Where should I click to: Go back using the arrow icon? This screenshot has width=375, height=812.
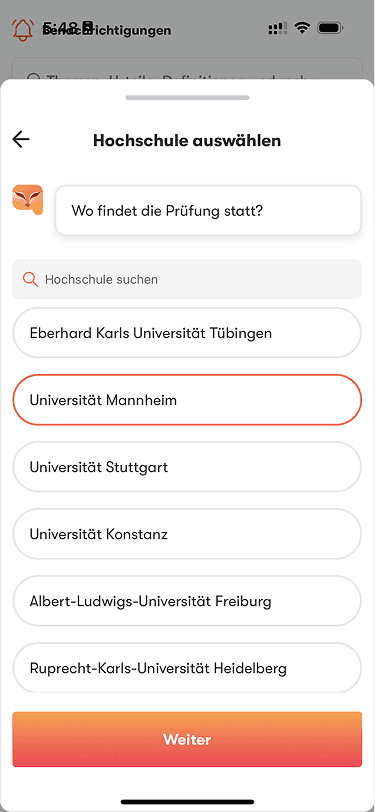point(21,139)
